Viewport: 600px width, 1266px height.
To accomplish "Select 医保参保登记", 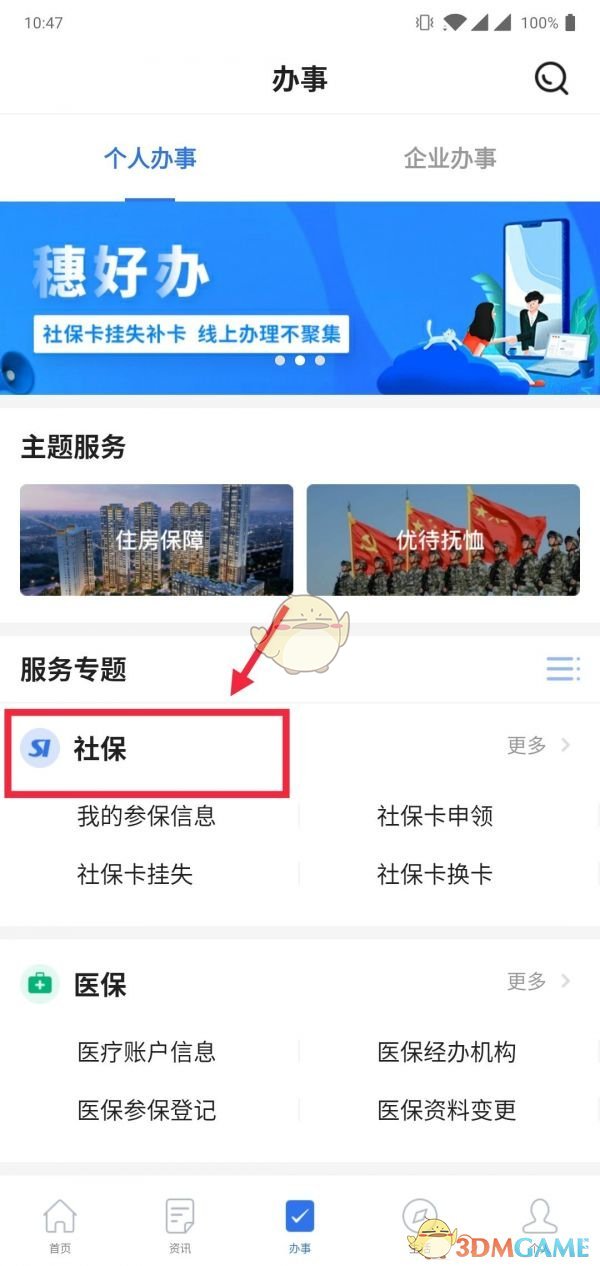I will [147, 1110].
